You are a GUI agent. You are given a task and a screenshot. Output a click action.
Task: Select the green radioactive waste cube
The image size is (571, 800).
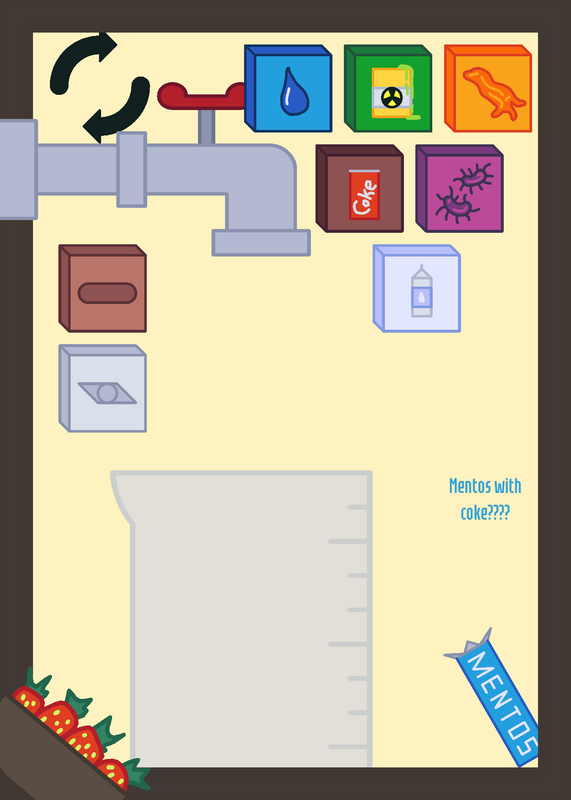click(388, 88)
